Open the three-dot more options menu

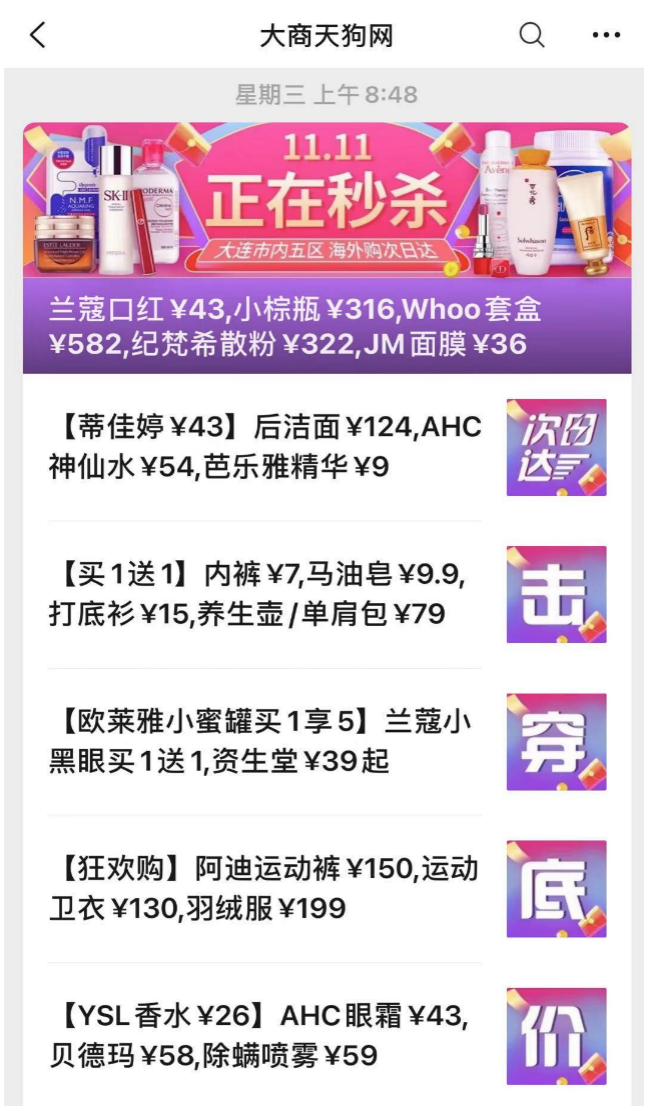click(606, 36)
